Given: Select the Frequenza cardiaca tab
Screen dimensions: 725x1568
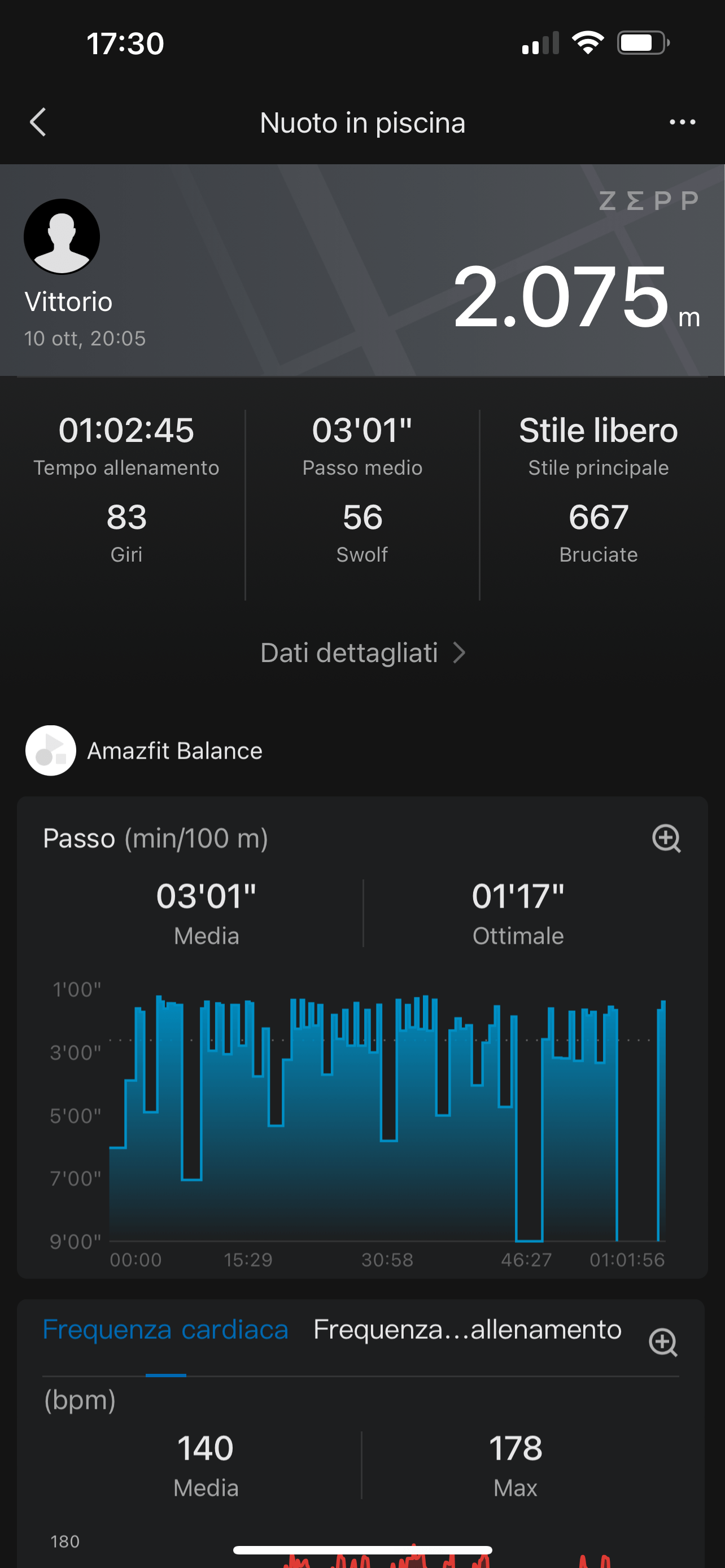Looking at the screenshot, I should (165, 1330).
